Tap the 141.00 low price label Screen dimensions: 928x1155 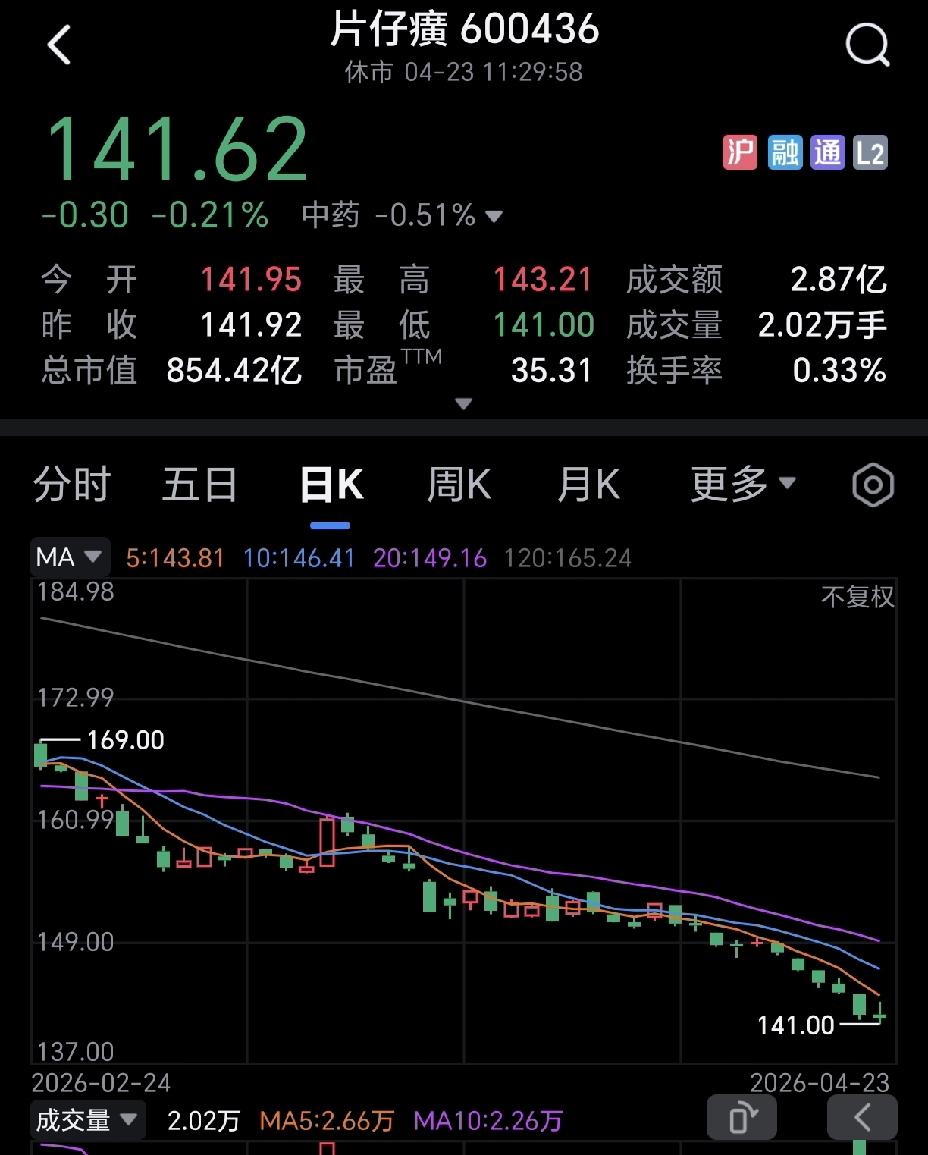[x=796, y=1025]
